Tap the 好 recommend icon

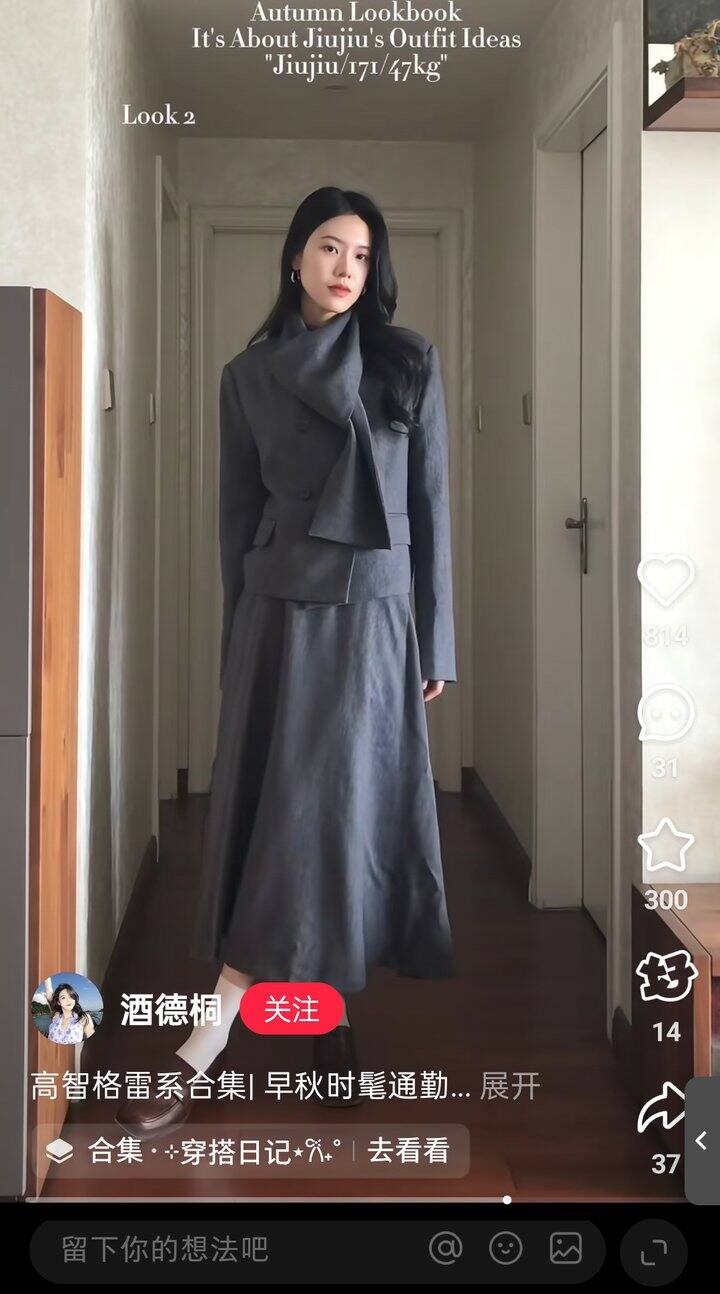(x=666, y=978)
